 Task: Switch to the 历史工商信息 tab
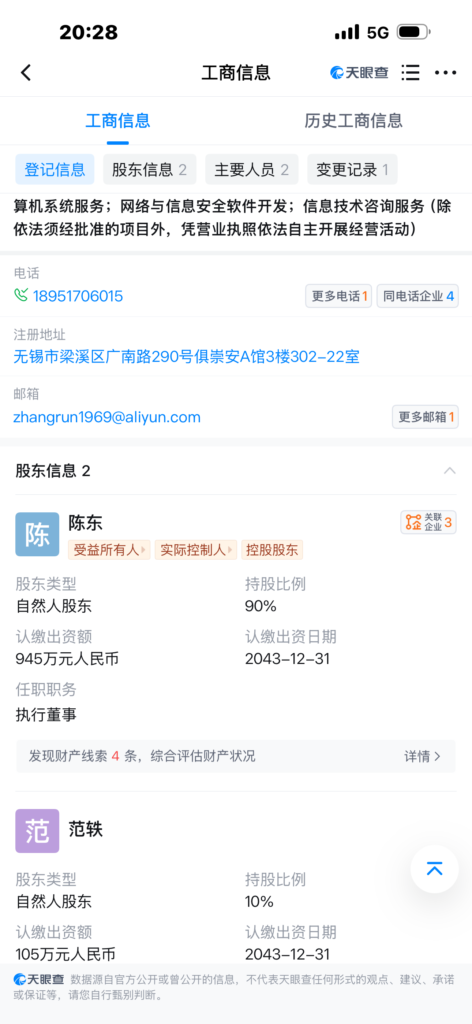pyautogui.click(x=353, y=121)
